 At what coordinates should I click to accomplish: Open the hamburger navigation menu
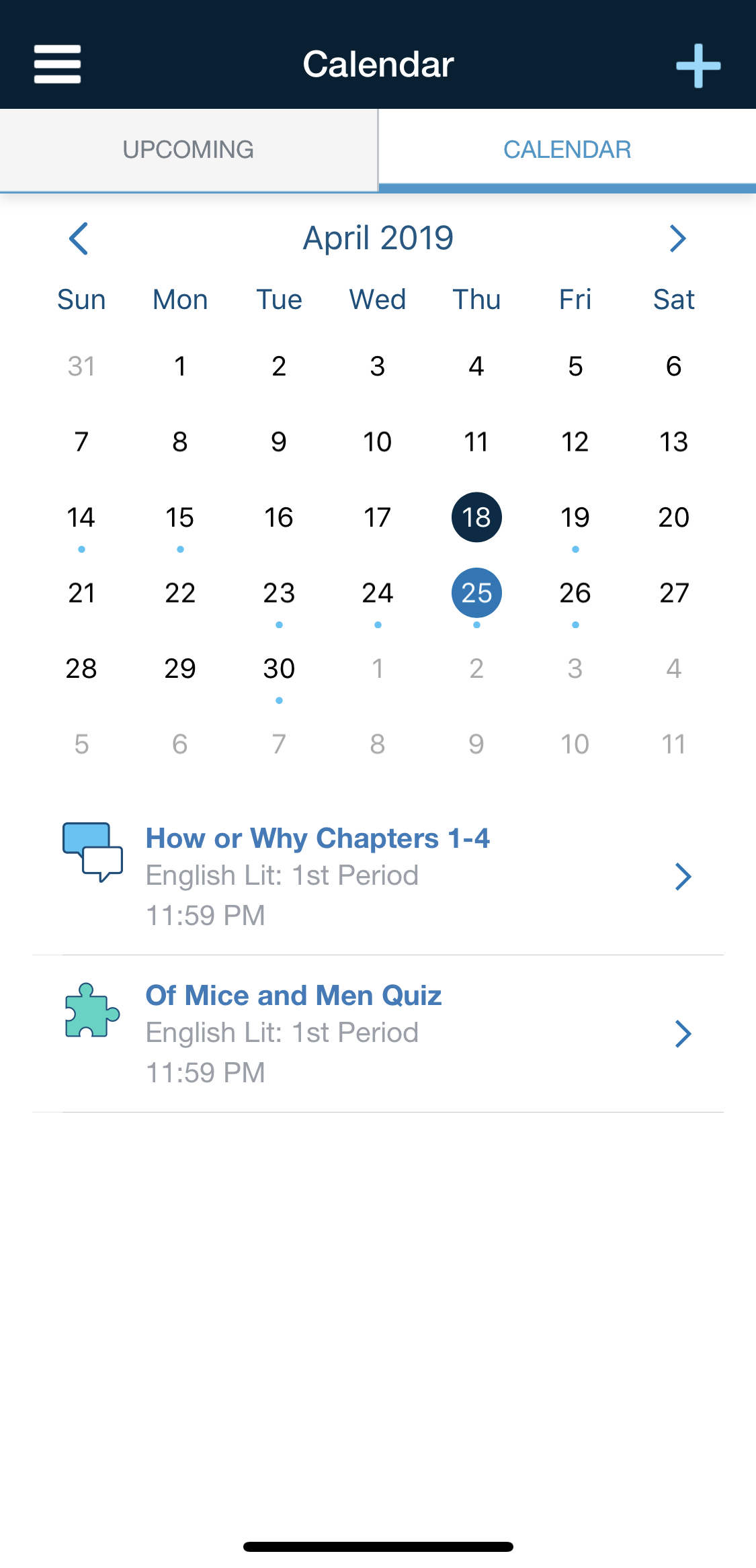point(57,64)
